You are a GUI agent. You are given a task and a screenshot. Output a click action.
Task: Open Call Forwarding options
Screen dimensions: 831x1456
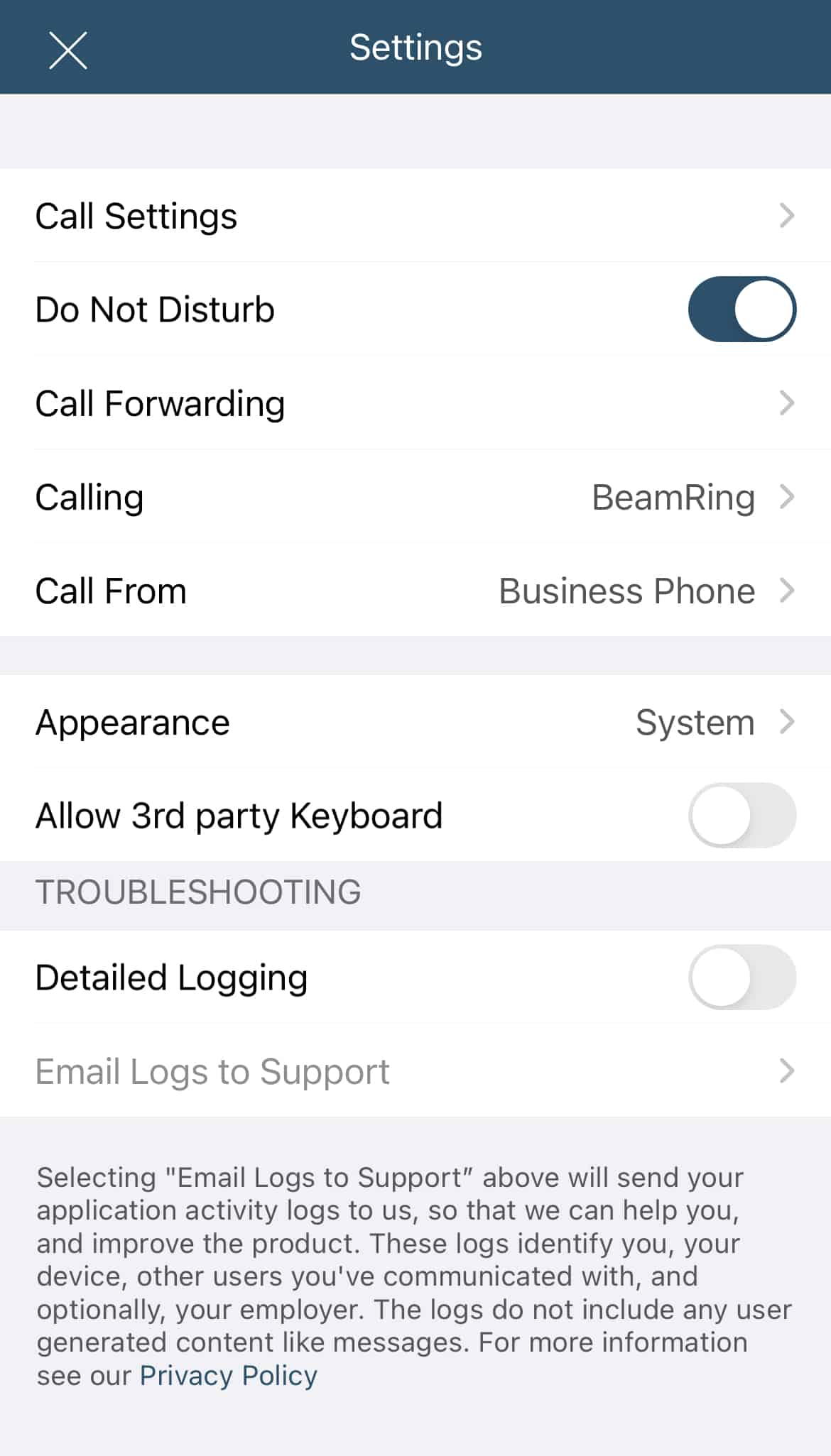point(415,403)
